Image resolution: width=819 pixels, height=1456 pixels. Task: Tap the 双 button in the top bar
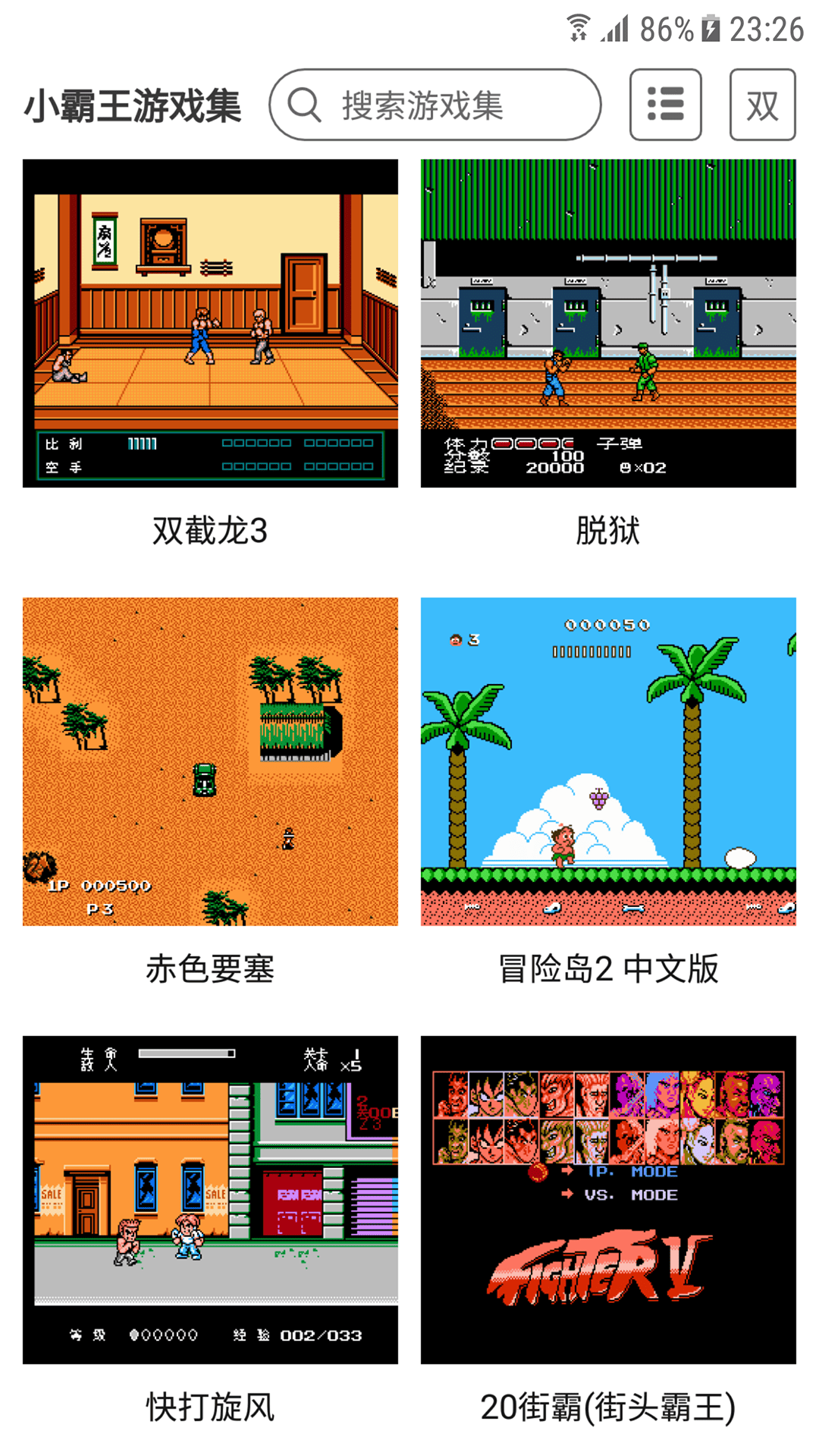tap(762, 105)
